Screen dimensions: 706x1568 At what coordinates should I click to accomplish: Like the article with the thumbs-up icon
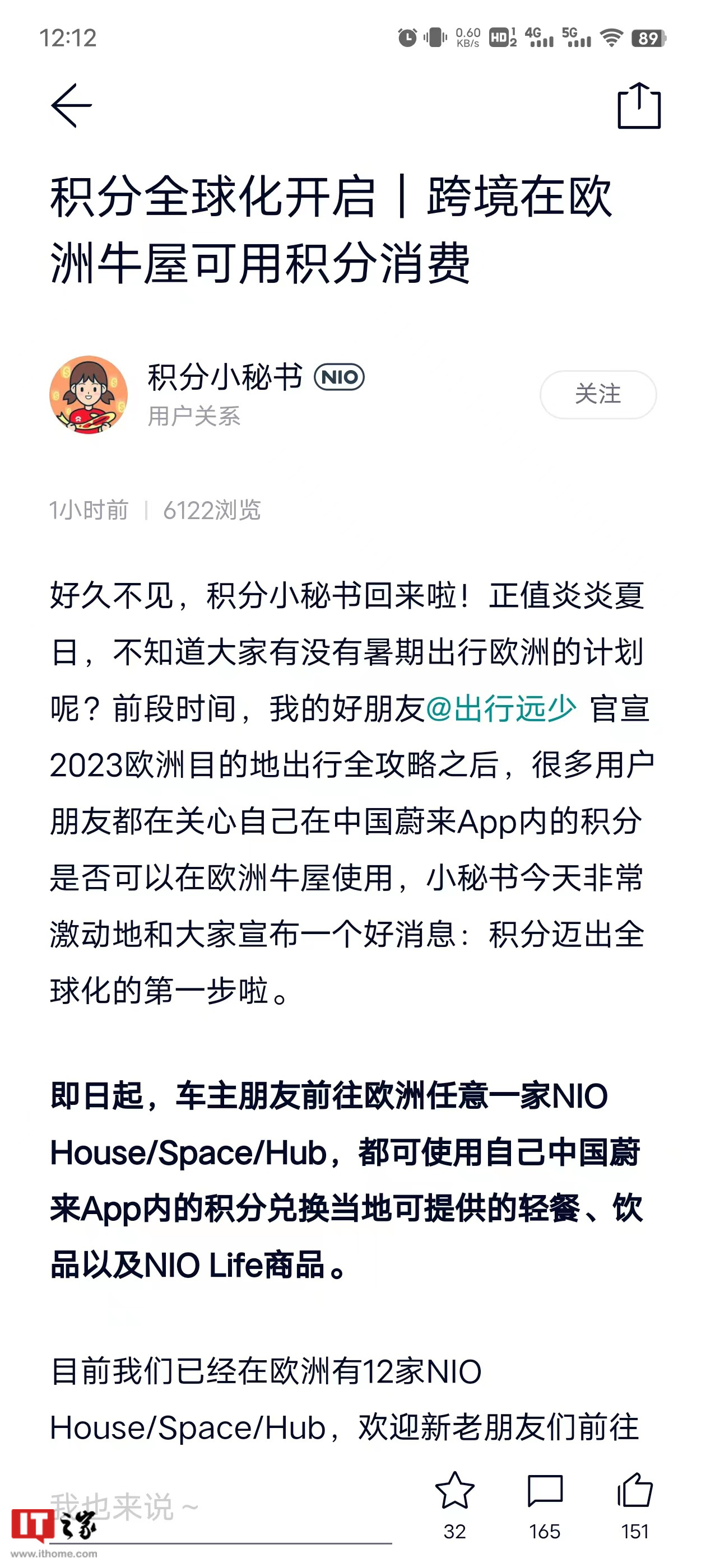635,1491
